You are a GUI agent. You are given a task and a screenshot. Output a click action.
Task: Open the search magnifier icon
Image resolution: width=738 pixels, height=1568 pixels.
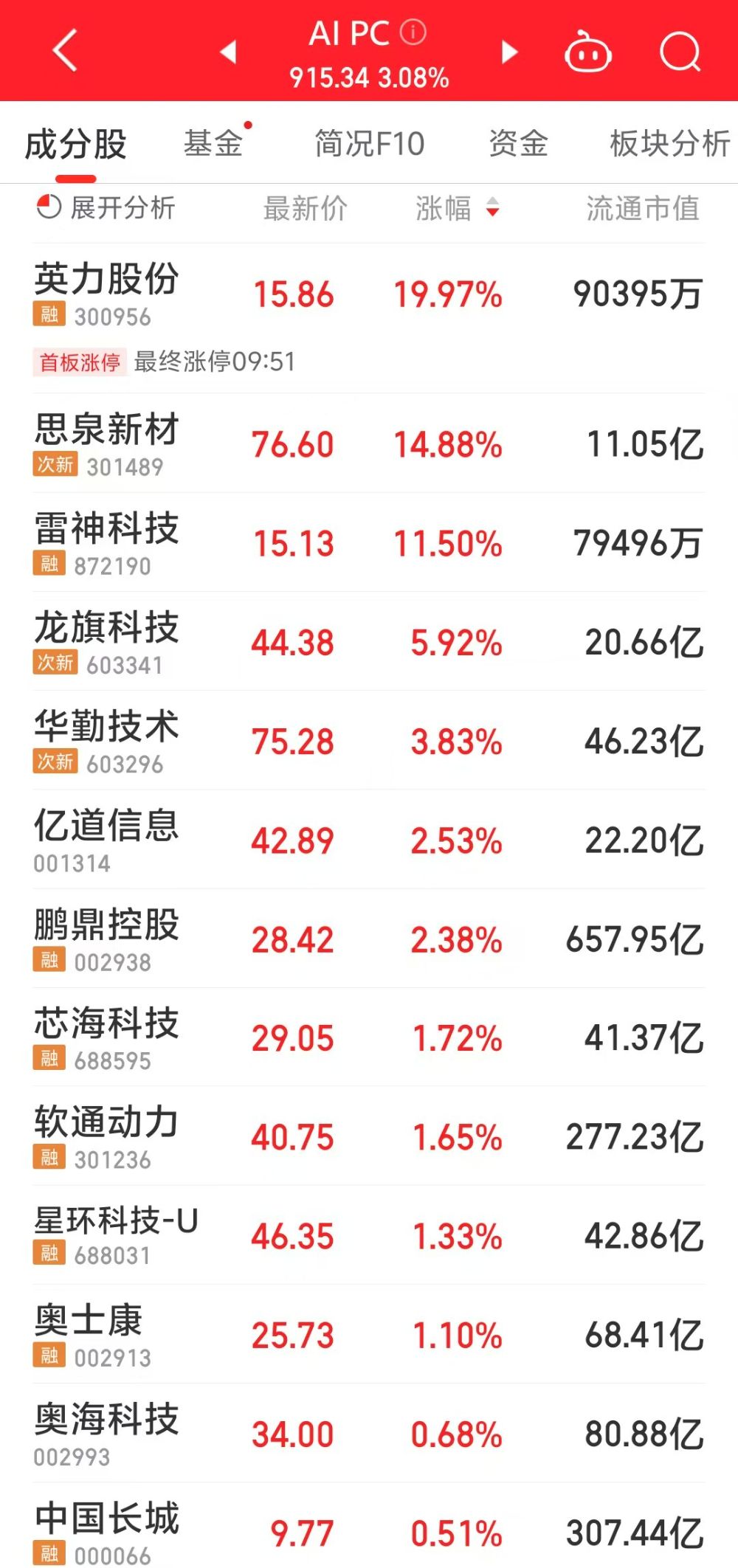680,52
